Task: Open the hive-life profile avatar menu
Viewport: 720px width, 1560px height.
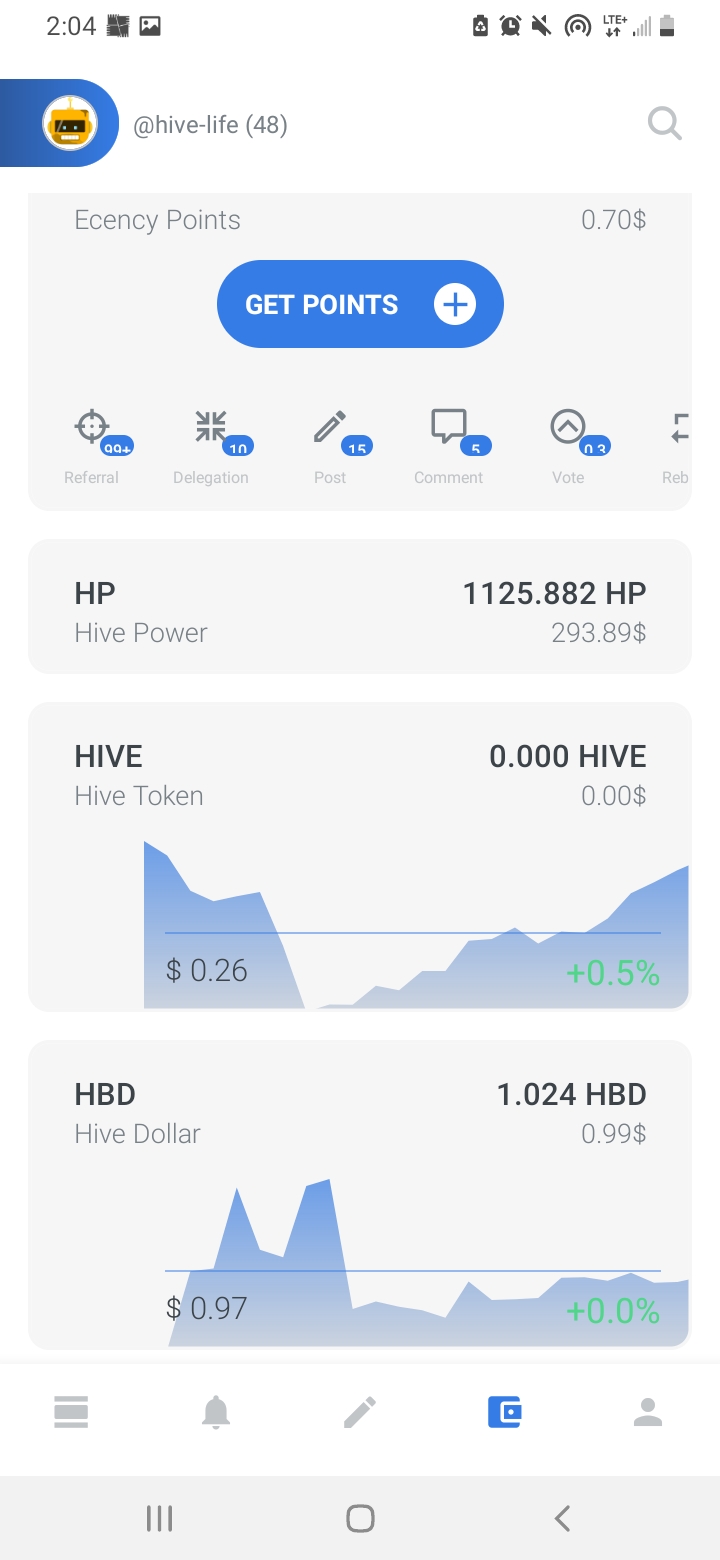Action: click(69, 124)
